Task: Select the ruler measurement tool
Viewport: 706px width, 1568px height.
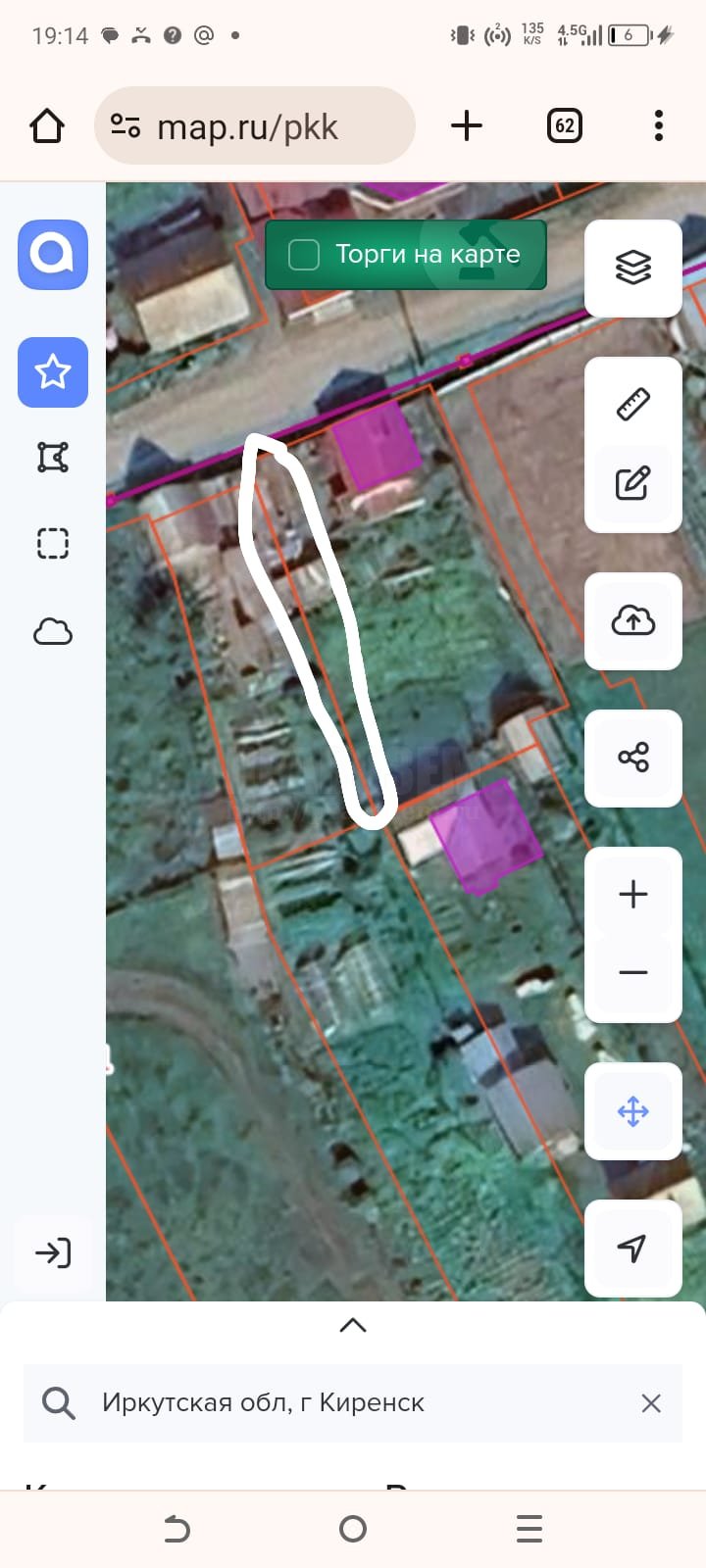Action: (633, 404)
